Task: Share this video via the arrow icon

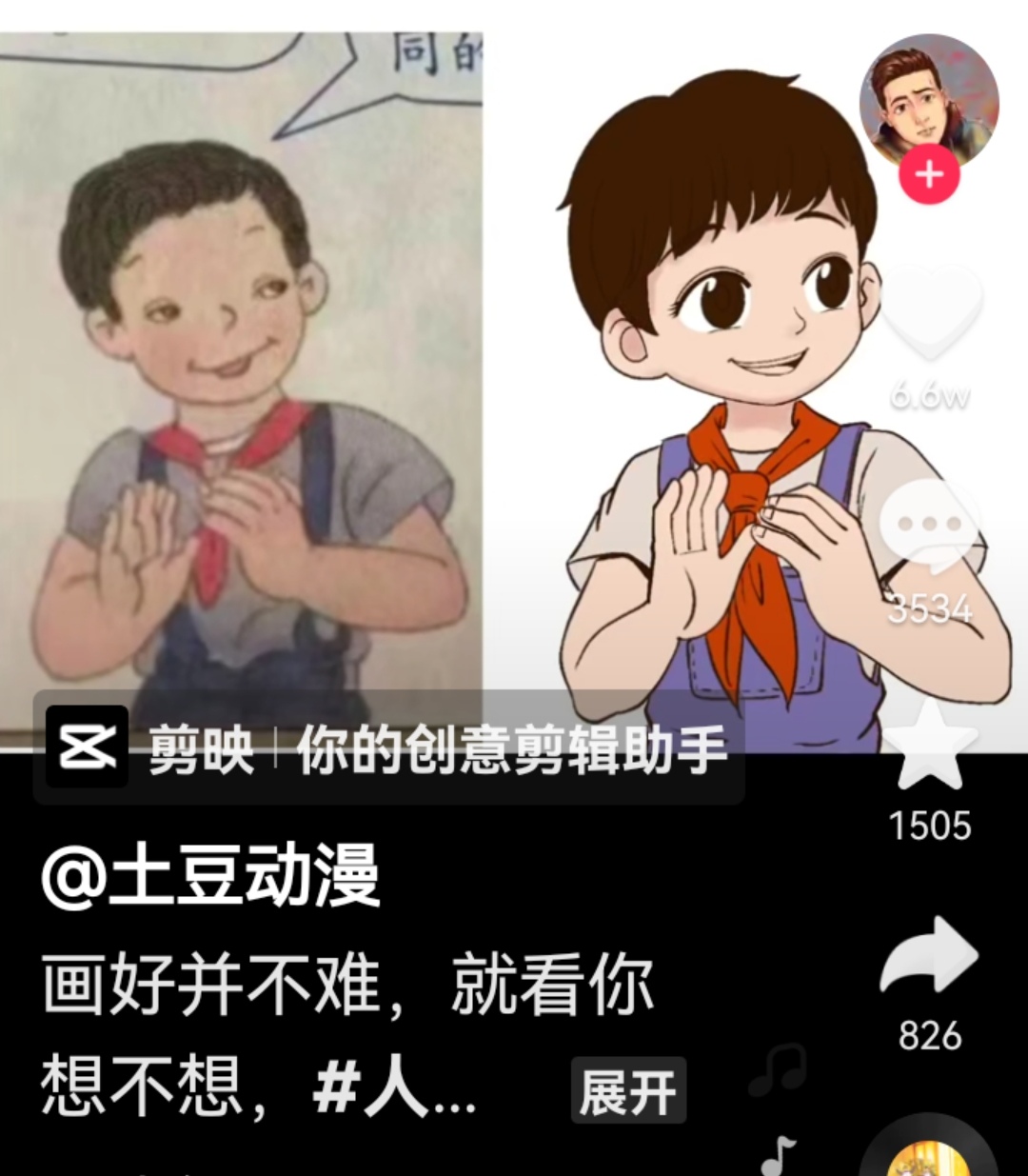Action: click(930, 959)
